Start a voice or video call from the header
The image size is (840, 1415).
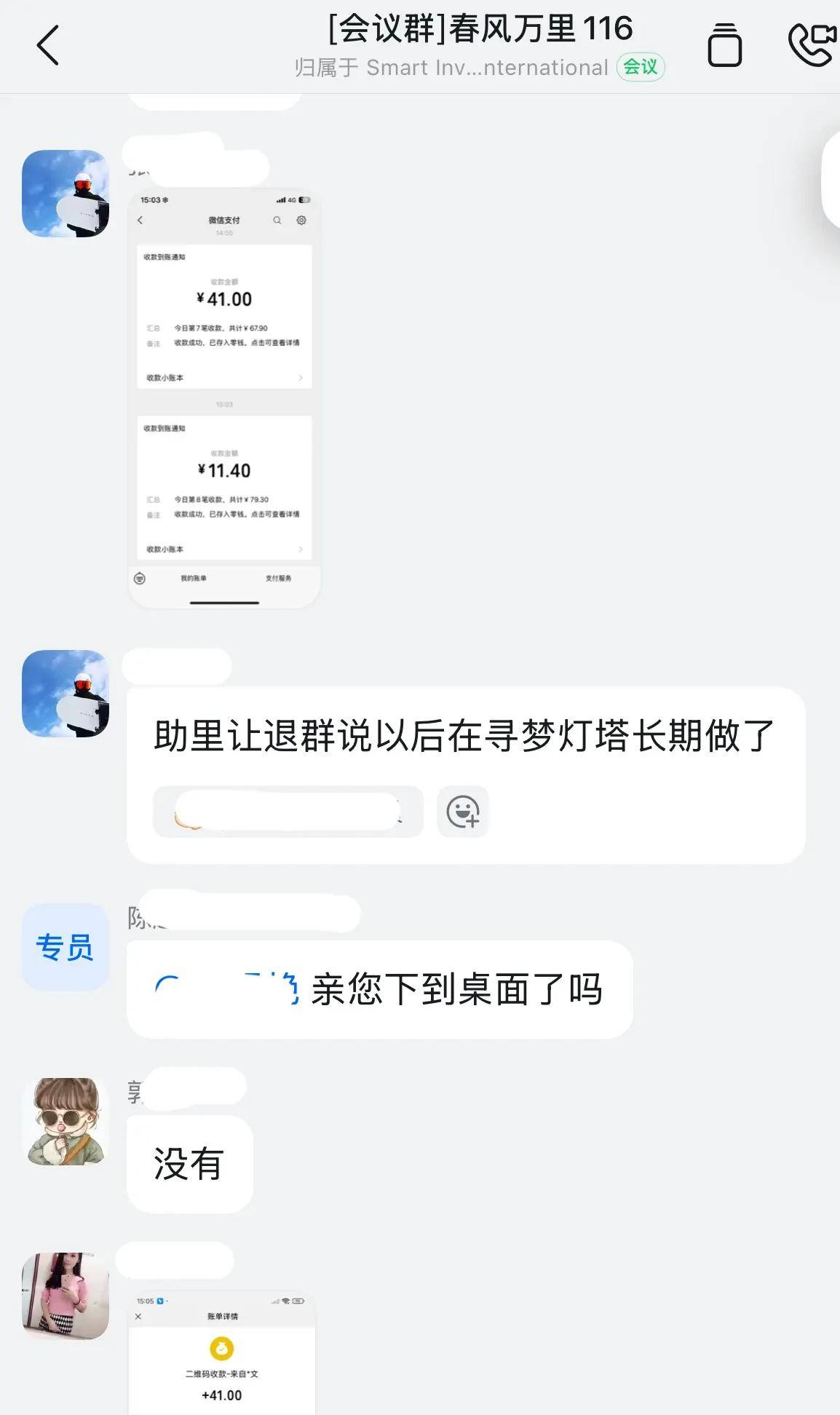pyautogui.click(x=810, y=45)
